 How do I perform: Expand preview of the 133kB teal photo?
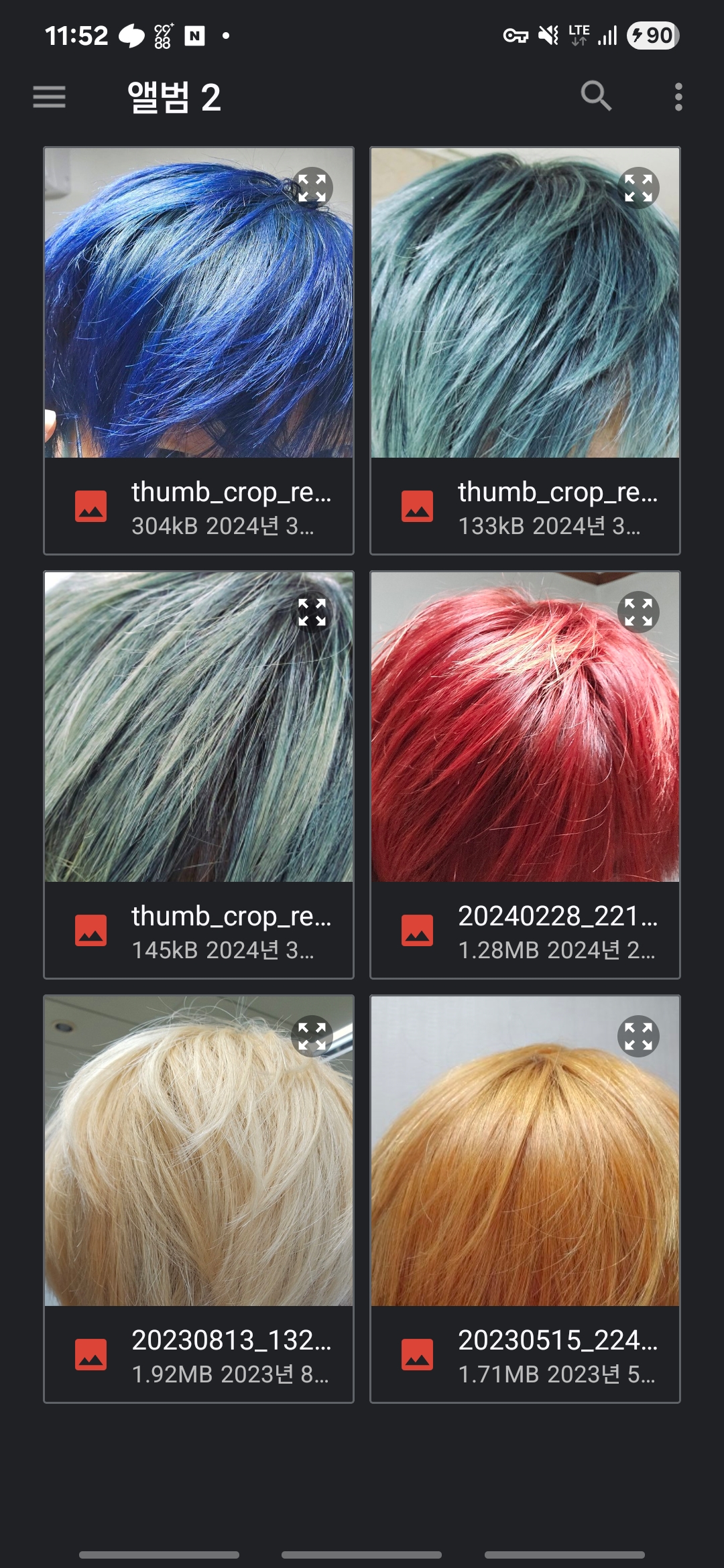pos(638,188)
